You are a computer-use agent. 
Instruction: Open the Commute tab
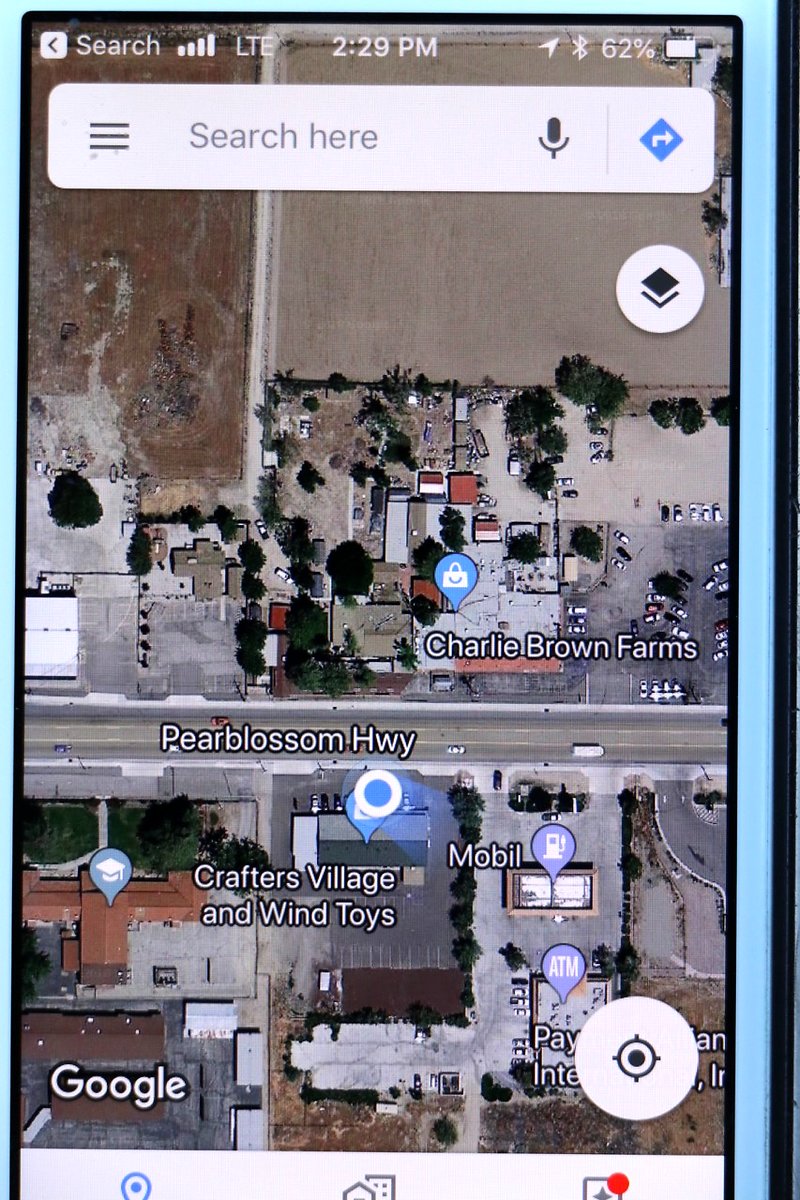[x=368, y=1188]
